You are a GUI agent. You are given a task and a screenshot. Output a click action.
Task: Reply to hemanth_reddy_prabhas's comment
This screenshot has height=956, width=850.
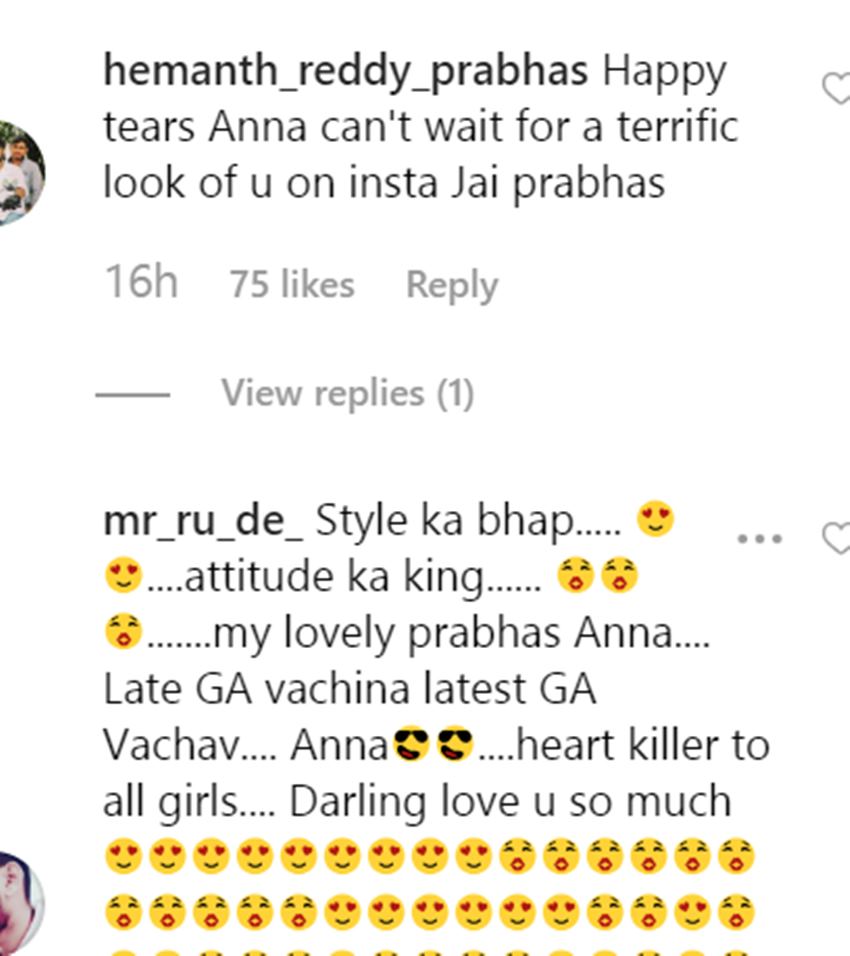coord(451,285)
